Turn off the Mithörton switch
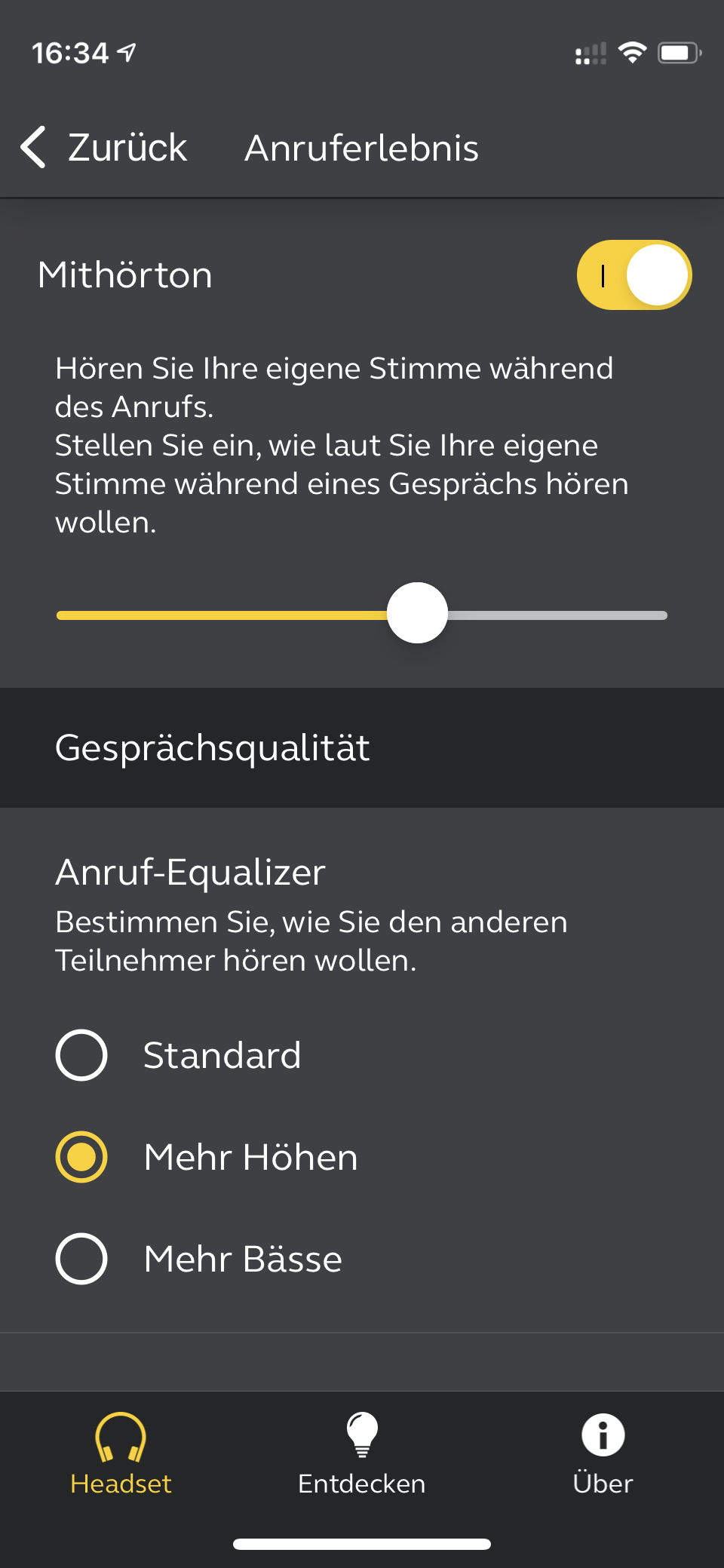Screen dimensions: 724x1568 pyautogui.click(x=634, y=275)
